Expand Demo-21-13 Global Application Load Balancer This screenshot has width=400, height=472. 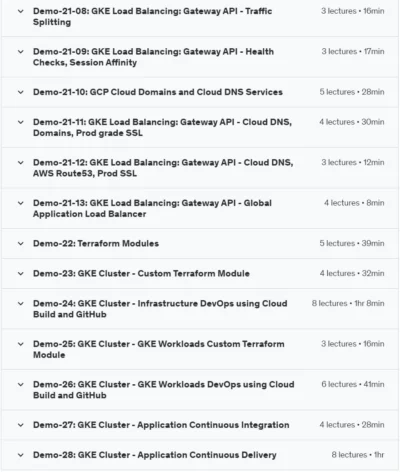[x=200, y=208]
